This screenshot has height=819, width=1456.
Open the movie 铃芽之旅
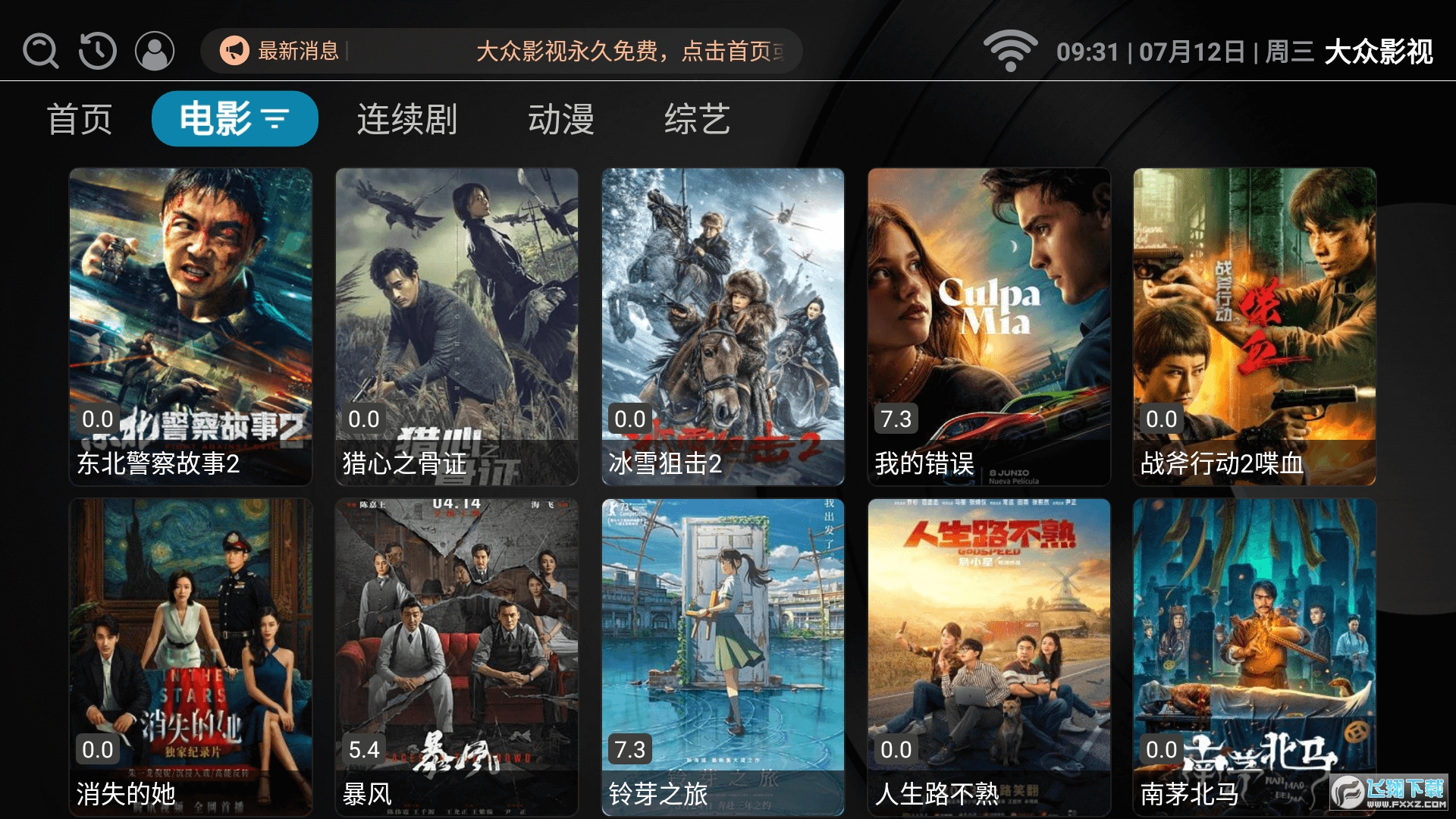(723, 657)
